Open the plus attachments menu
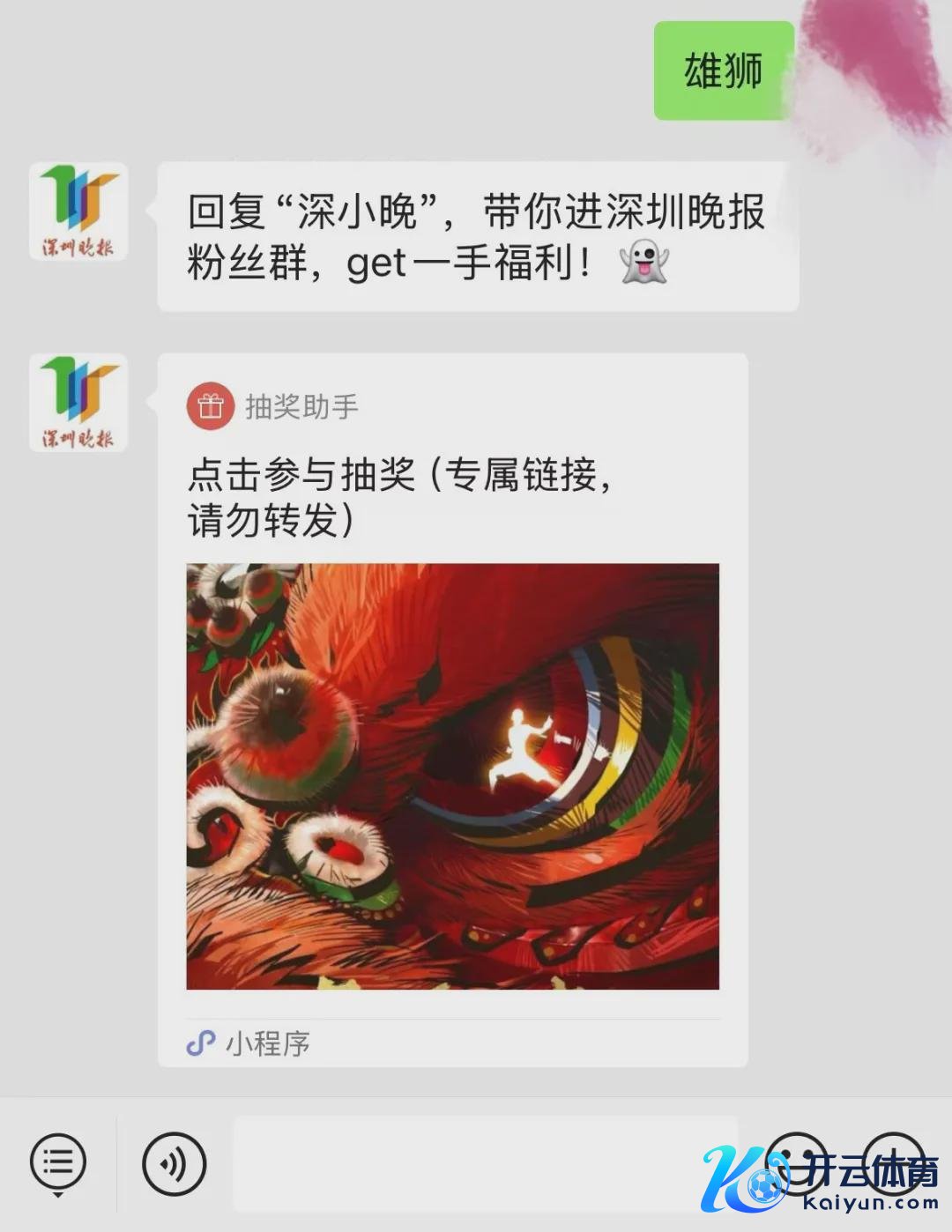This screenshot has width=952, height=1232. click(x=892, y=1163)
